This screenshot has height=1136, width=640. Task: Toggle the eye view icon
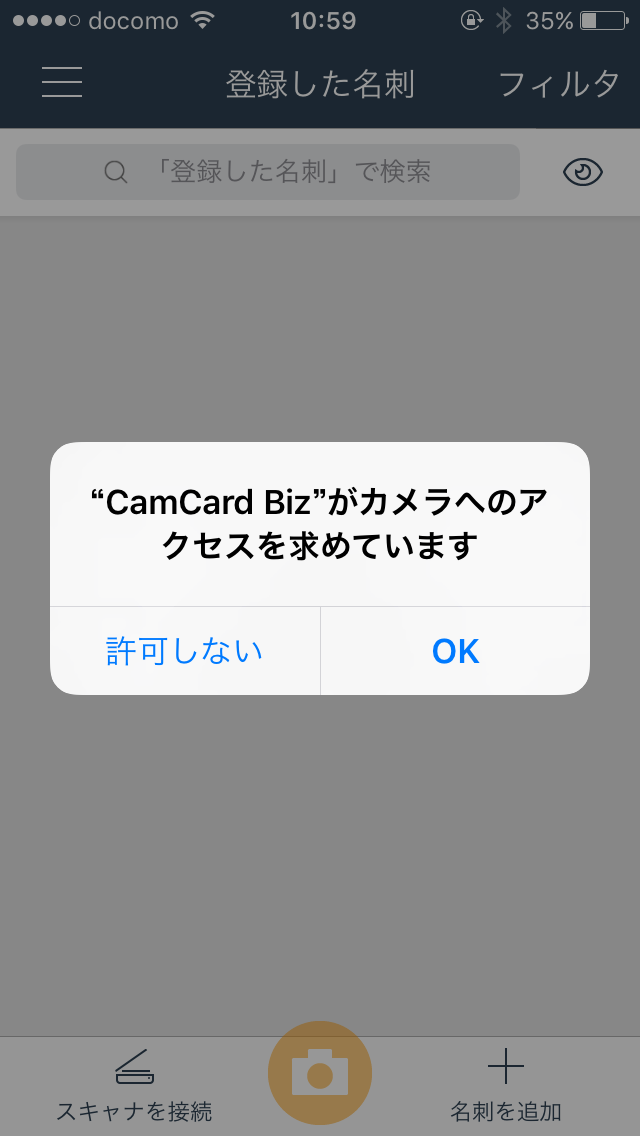(583, 172)
